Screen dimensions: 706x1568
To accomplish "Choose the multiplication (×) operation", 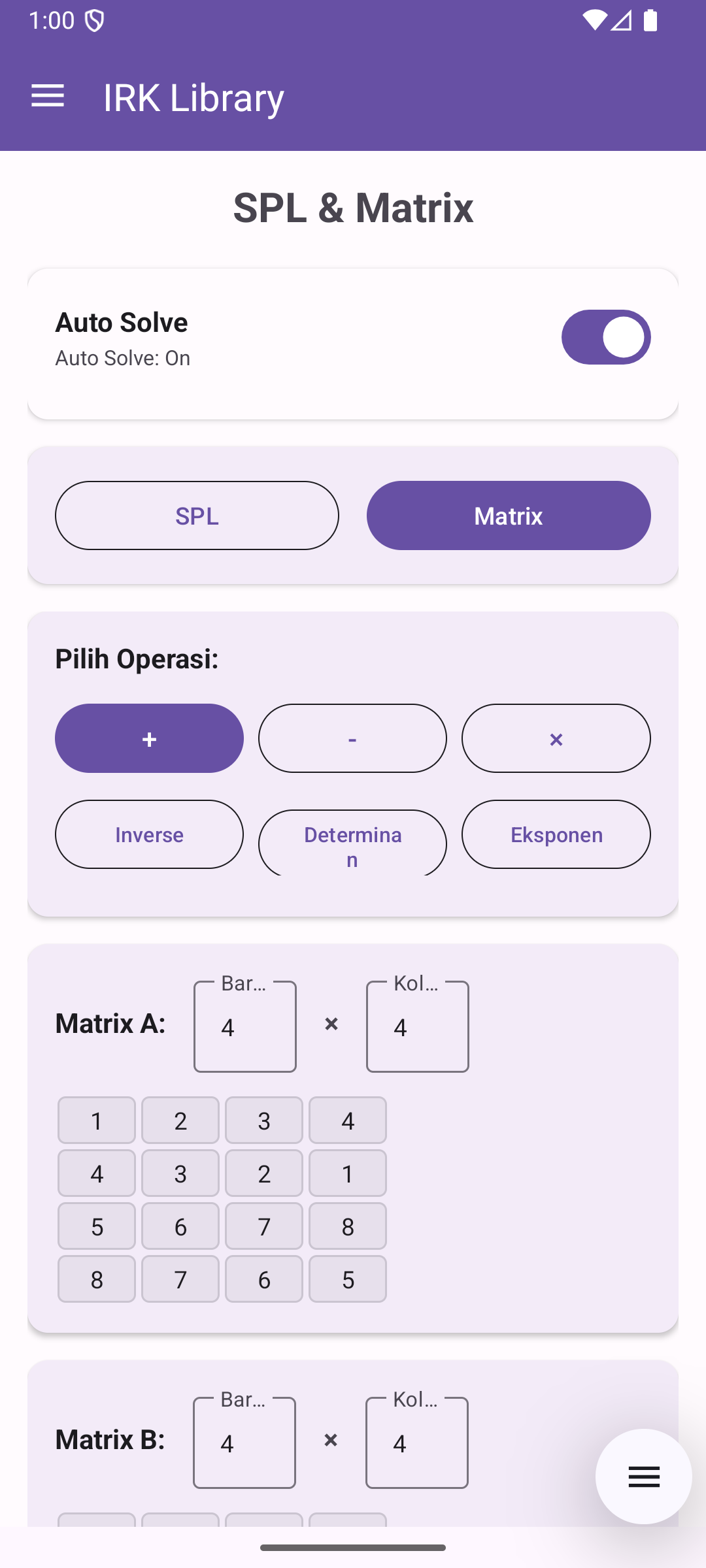I will coord(556,738).
